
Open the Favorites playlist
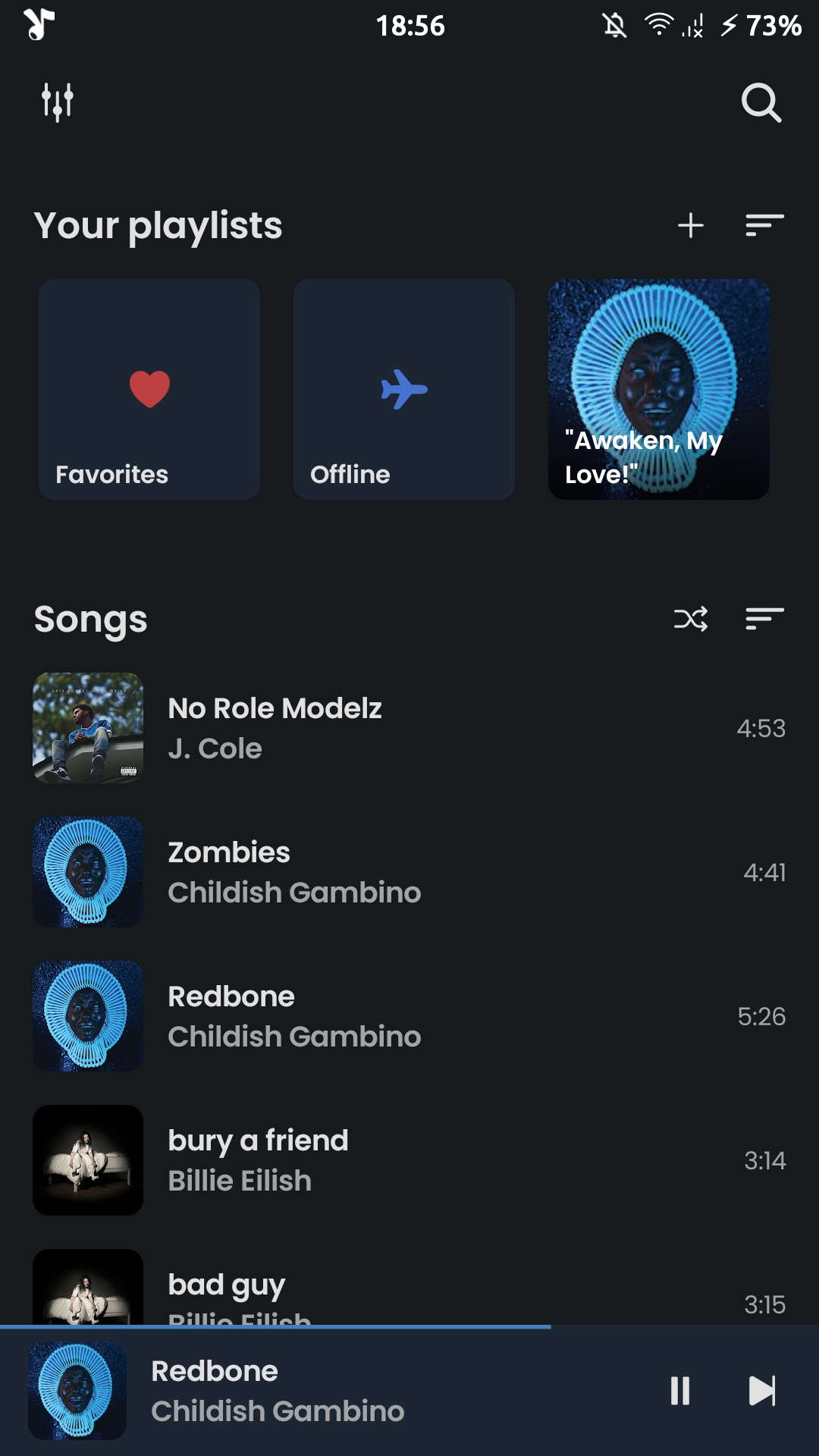coord(149,389)
